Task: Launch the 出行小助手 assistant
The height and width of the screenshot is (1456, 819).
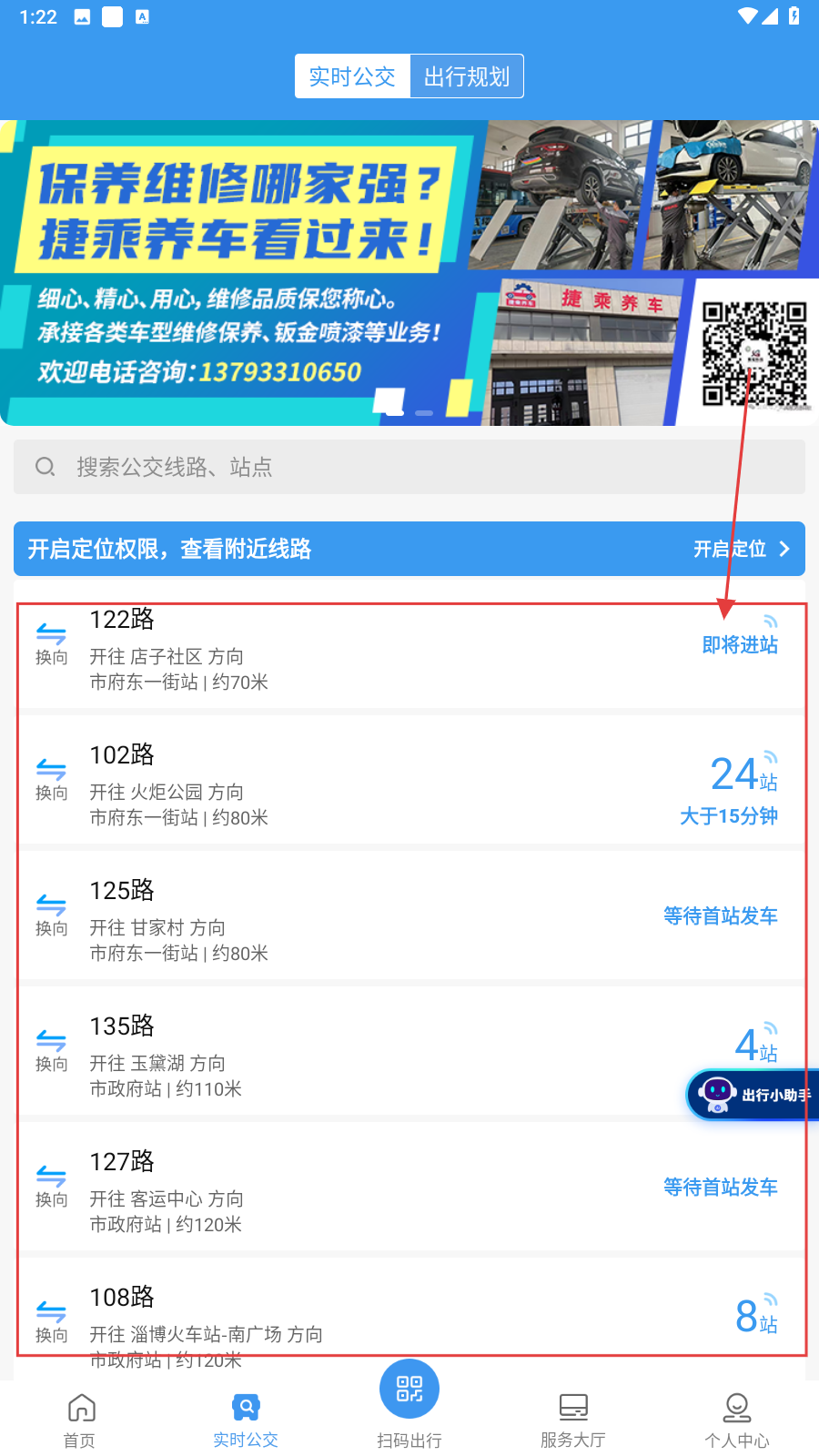Action: (753, 1095)
